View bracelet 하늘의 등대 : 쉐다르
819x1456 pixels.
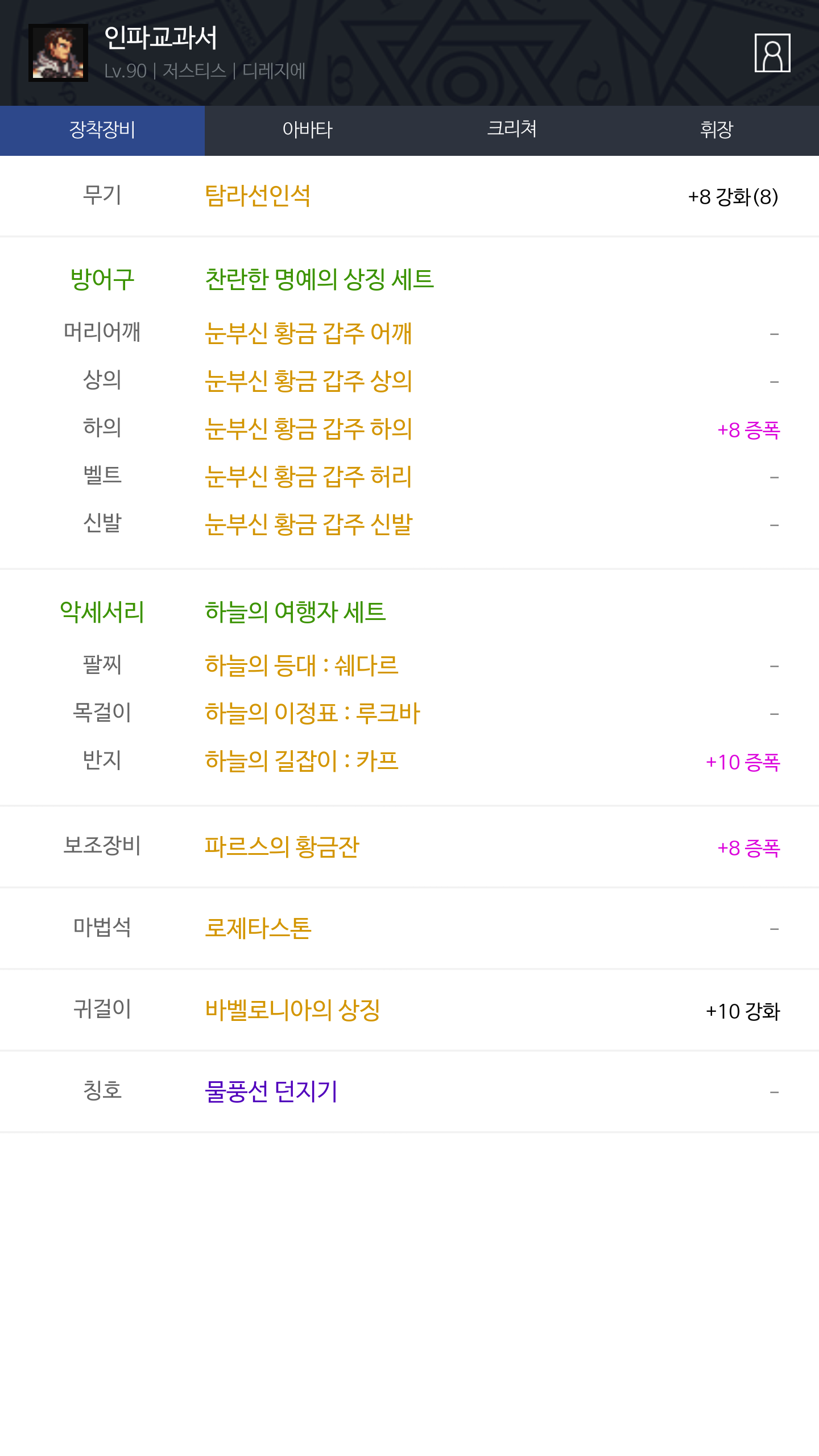(301, 665)
